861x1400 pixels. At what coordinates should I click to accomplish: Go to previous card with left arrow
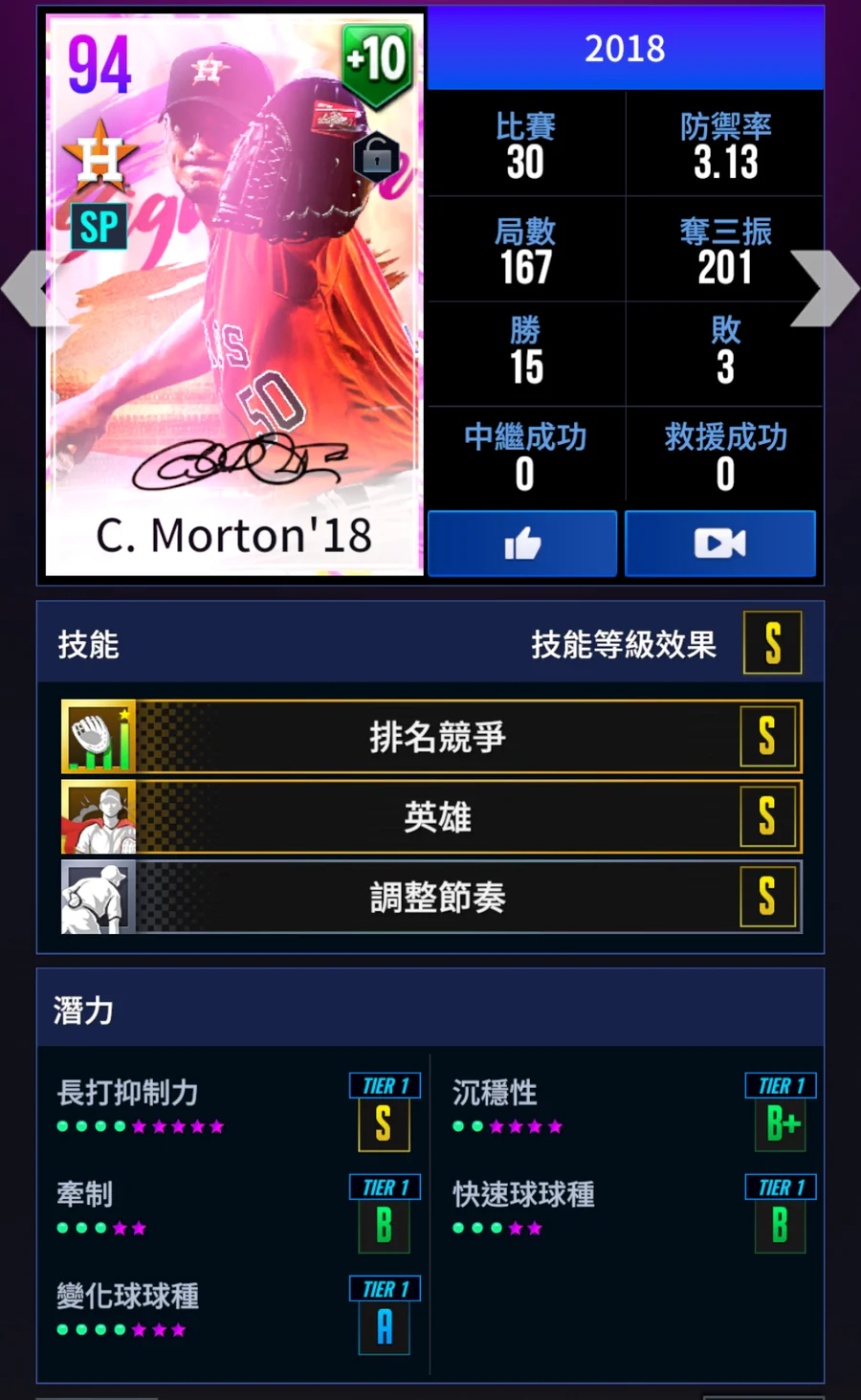25,287
